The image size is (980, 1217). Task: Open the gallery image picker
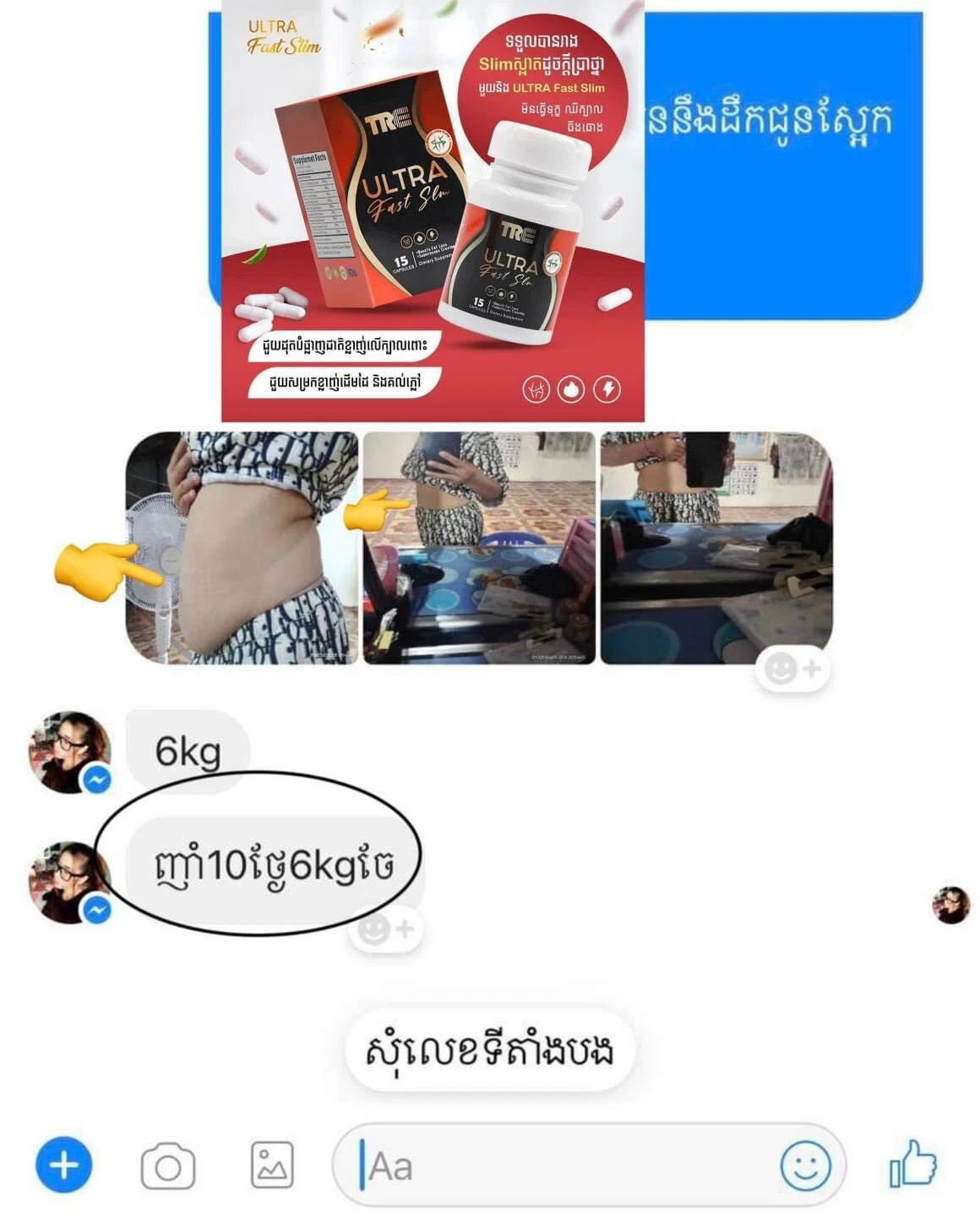coord(272,1165)
